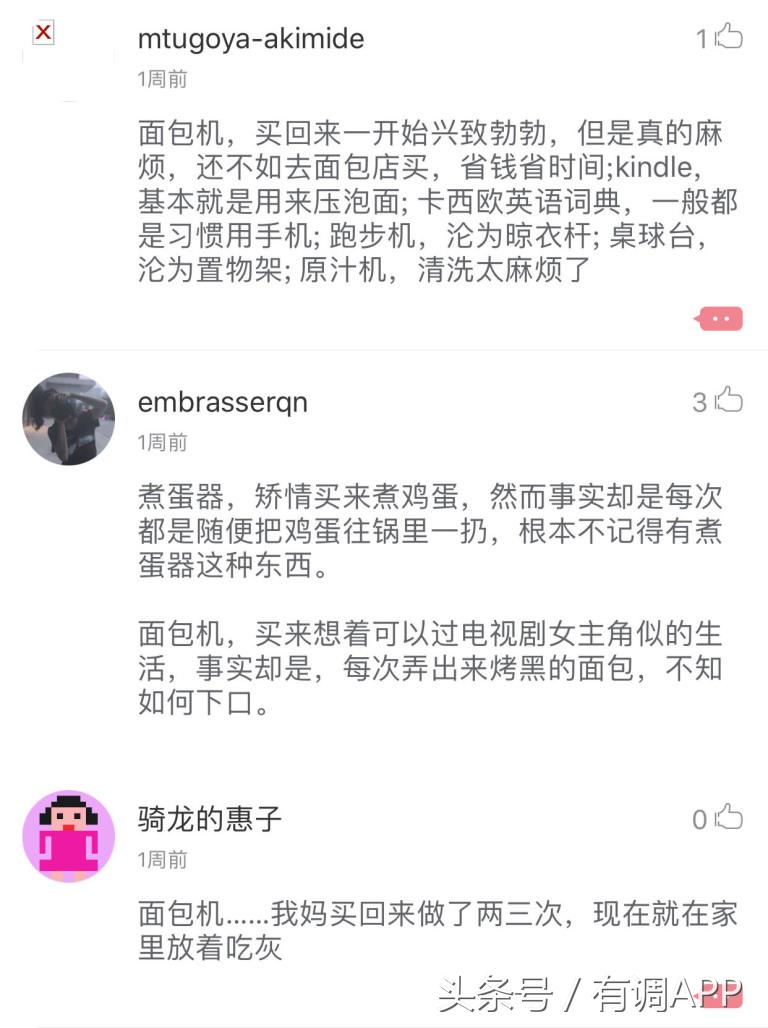Tap the 1周前 timestamp under mtugoya-akimide
The height and width of the screenshot is (1028, 768).
pyautogui.click(x=160, y=80)
